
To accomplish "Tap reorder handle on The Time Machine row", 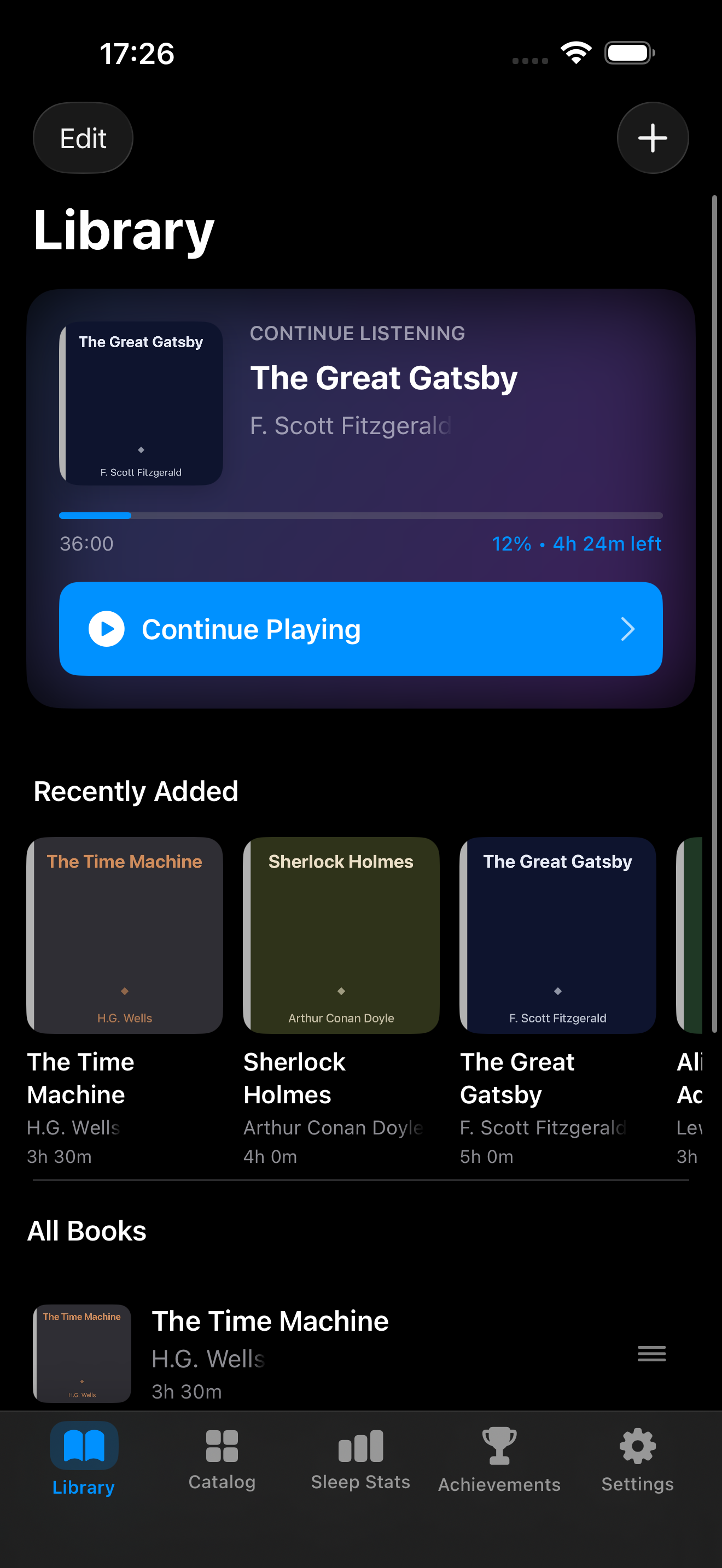I will (651, 1353).
